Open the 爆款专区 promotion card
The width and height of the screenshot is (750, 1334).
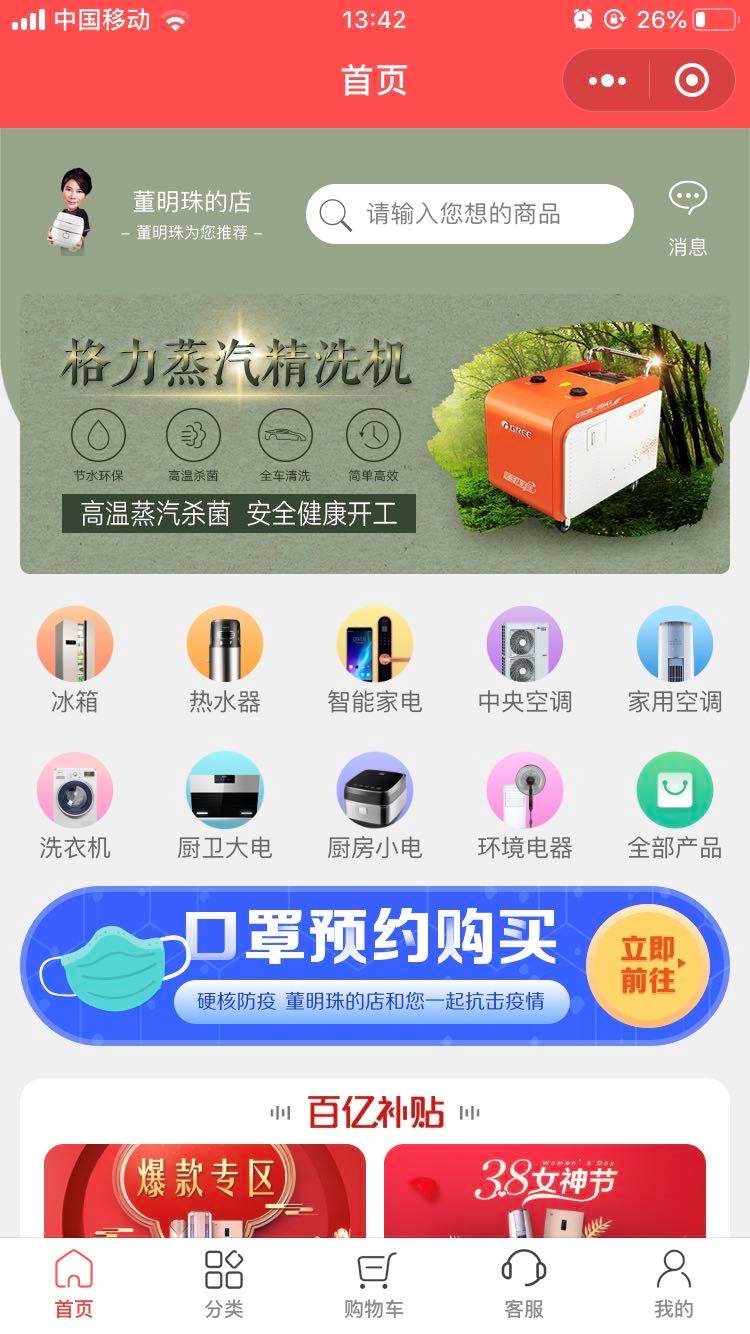coord(205,1190)
